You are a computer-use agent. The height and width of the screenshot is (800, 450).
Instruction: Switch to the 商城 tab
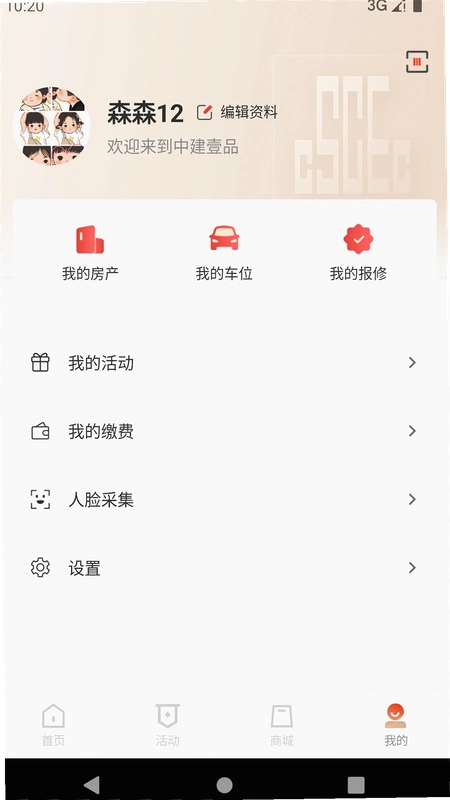pos(282,725)
